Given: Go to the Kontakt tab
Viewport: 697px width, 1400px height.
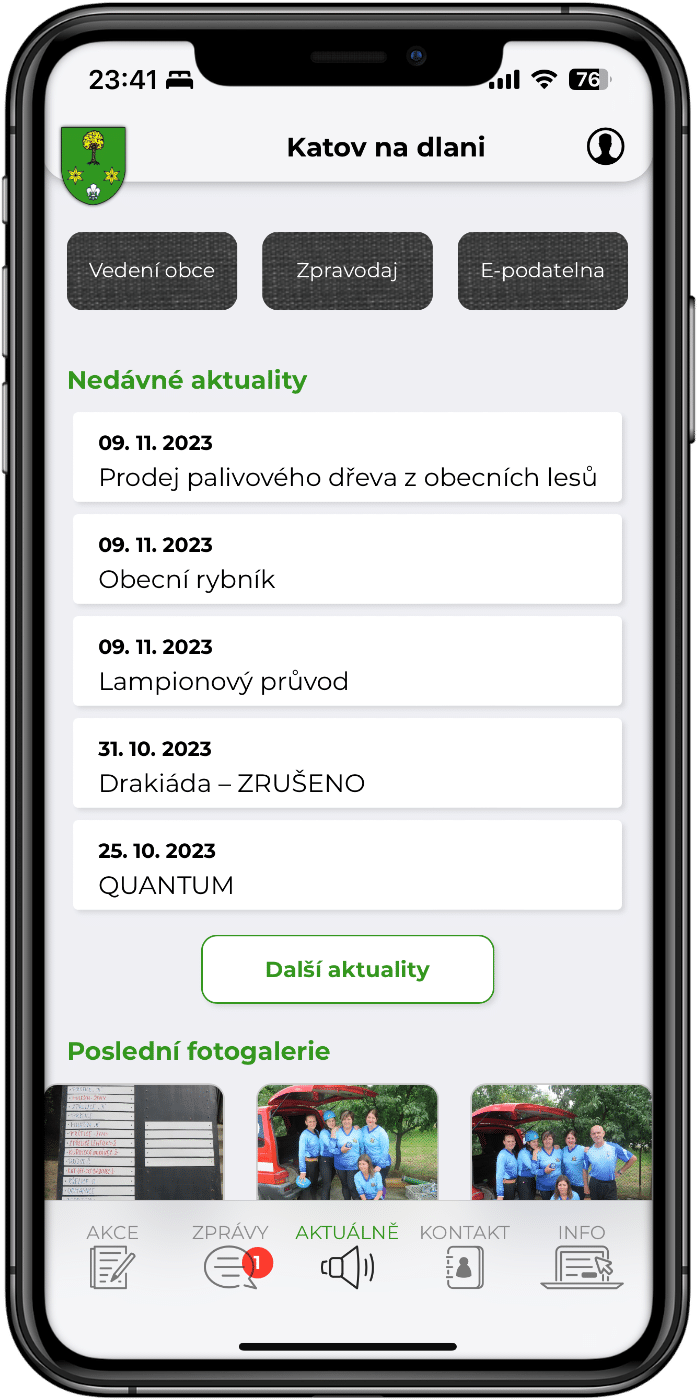Looking at the screenshot, I should pyautogui.click(x=464, y=1256).
